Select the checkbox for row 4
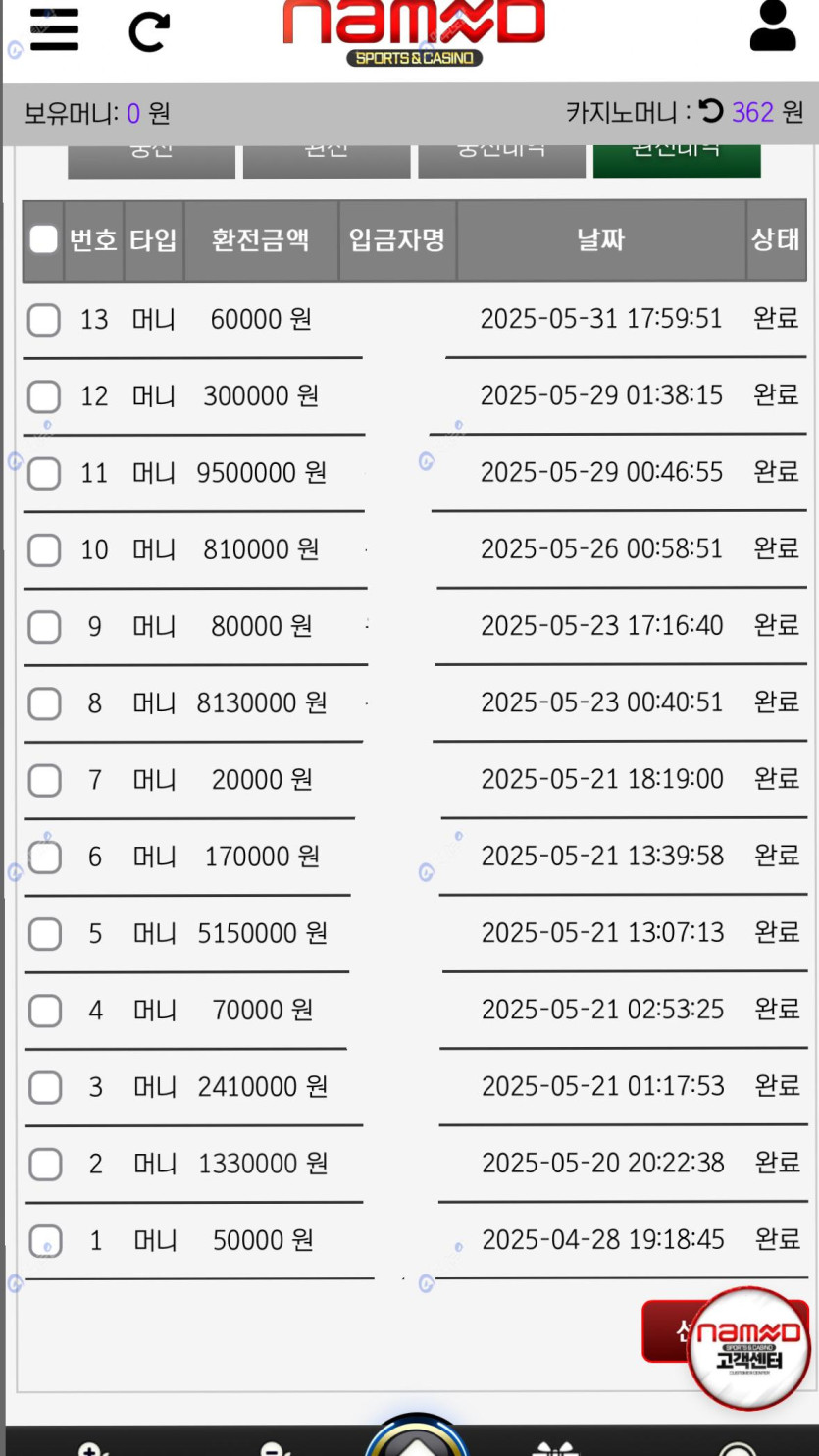Image resolution: width=819 pixels, height=1456 pixels. [44, 1011]
